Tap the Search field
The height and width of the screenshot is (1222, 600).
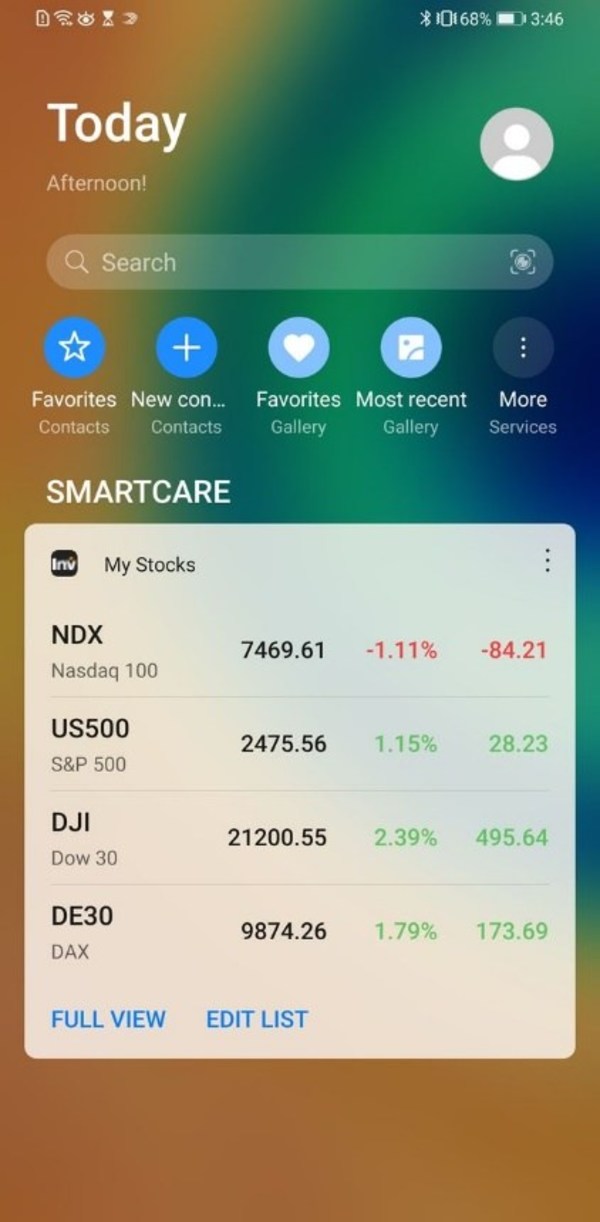coord(280,262)
